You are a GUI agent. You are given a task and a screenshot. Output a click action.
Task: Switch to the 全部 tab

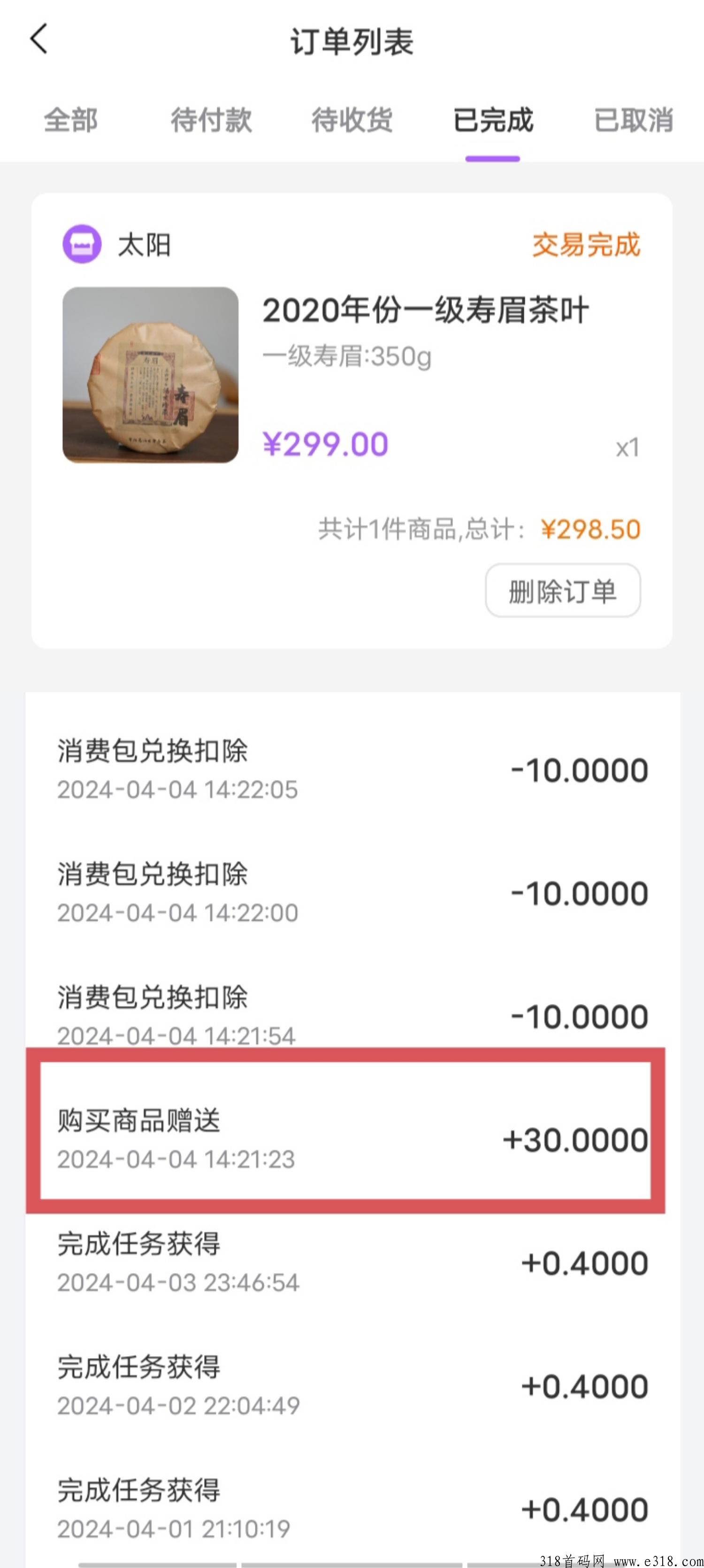click(70, 120)
